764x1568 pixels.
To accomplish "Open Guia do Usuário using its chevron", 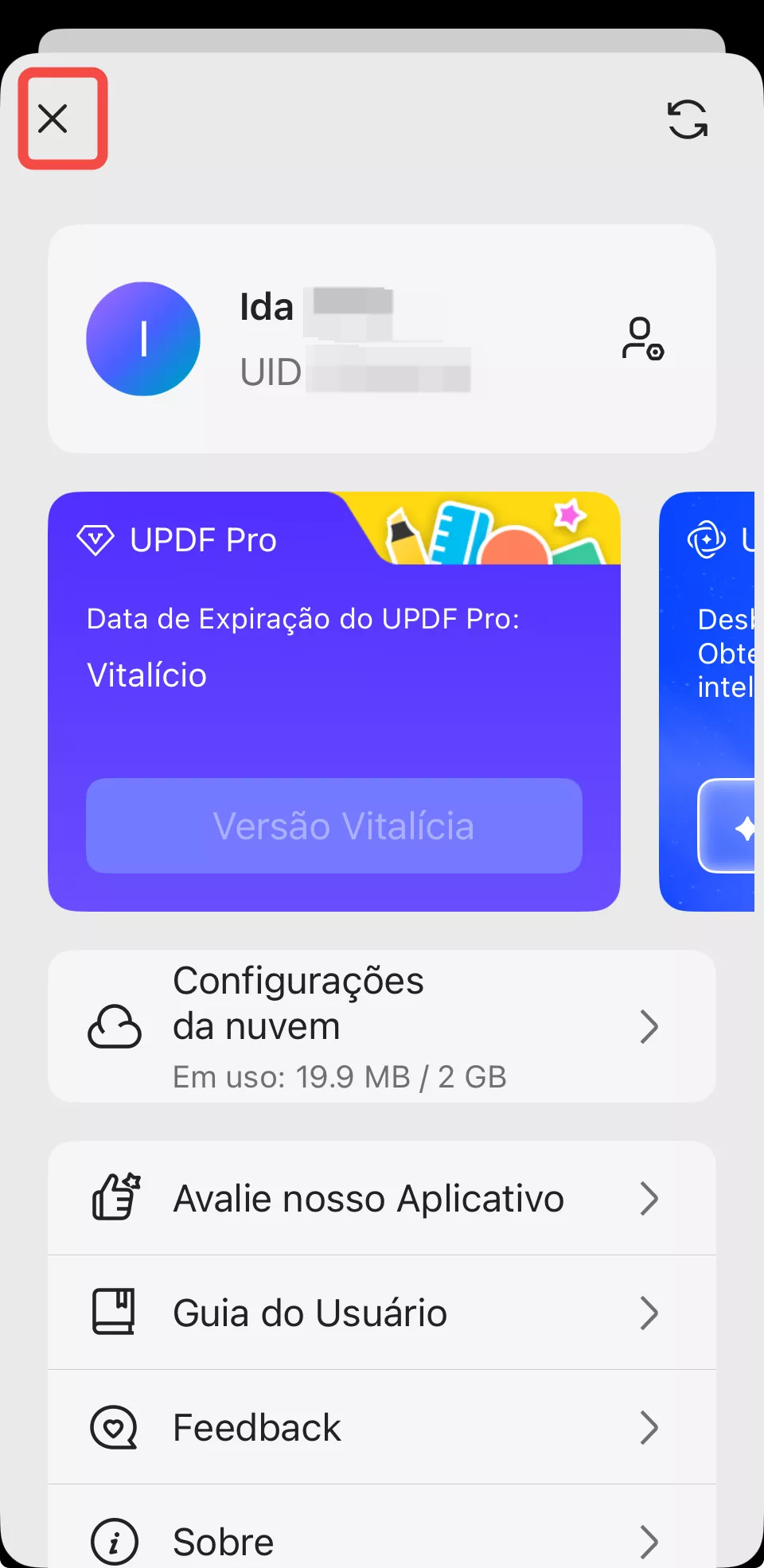I will [x=649, y=1312].
